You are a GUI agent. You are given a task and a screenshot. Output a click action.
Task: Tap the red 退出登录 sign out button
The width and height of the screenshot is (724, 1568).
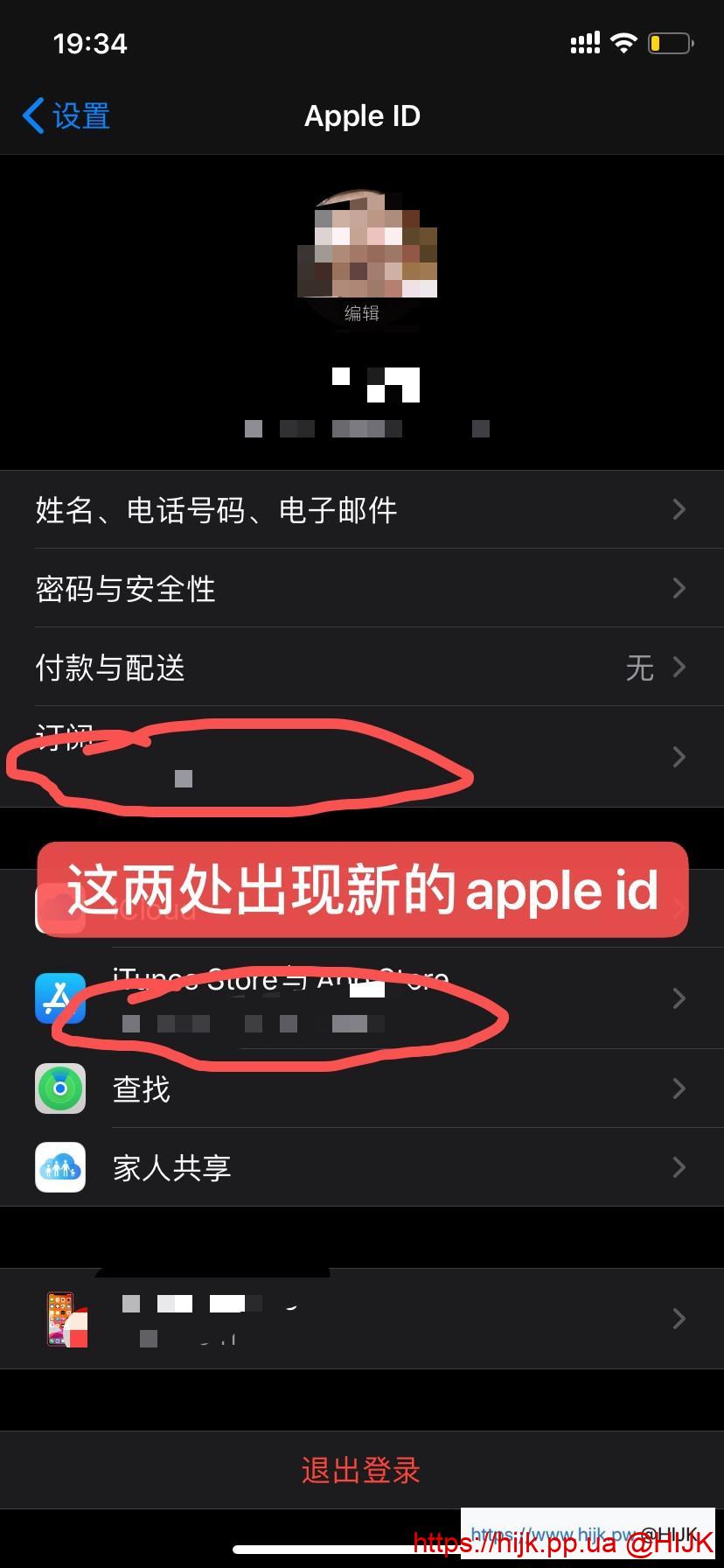(362, 1470)
